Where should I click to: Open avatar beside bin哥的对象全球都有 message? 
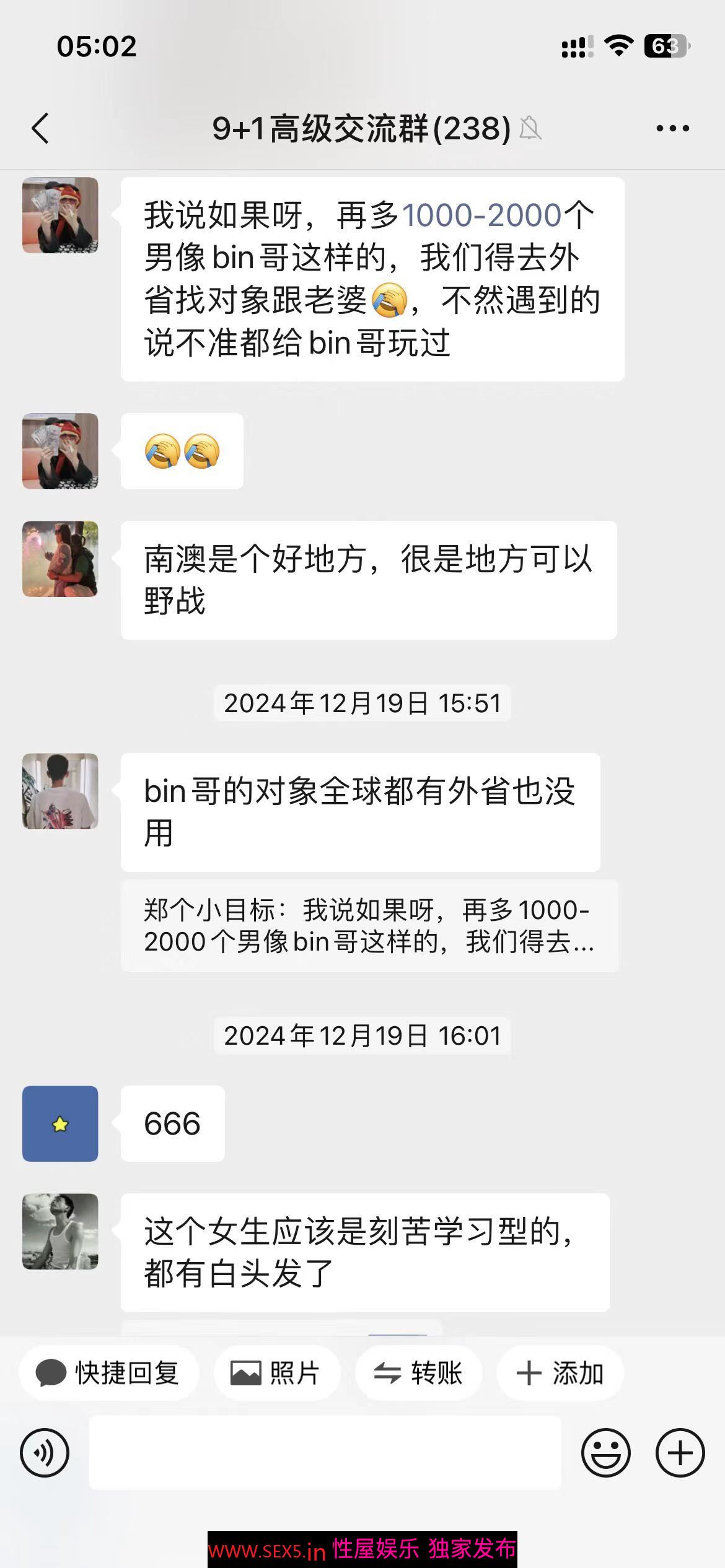[x=60, y=791]
